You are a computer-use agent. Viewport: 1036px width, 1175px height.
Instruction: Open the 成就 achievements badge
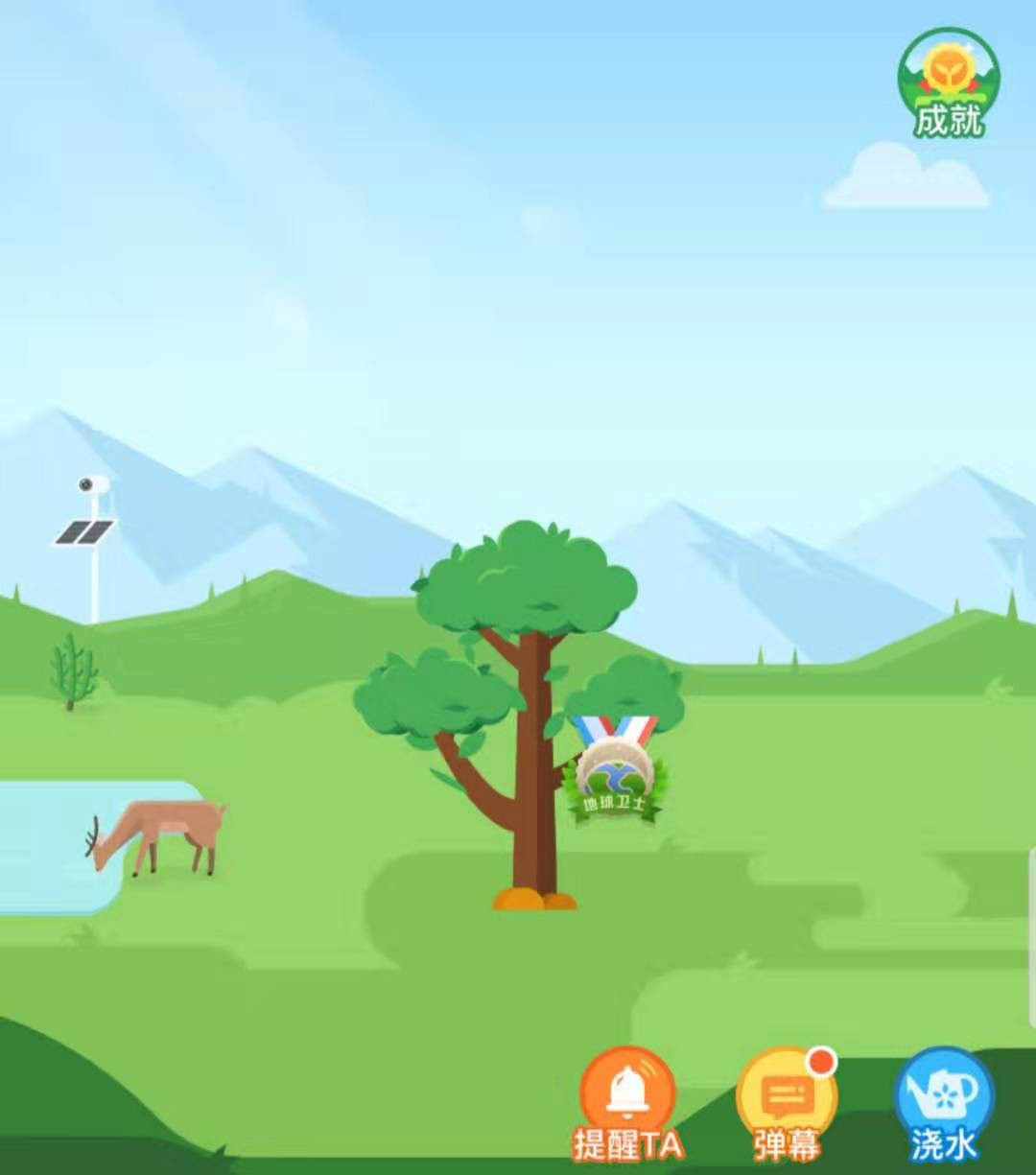pyautogui.click(x=948, y=84)
